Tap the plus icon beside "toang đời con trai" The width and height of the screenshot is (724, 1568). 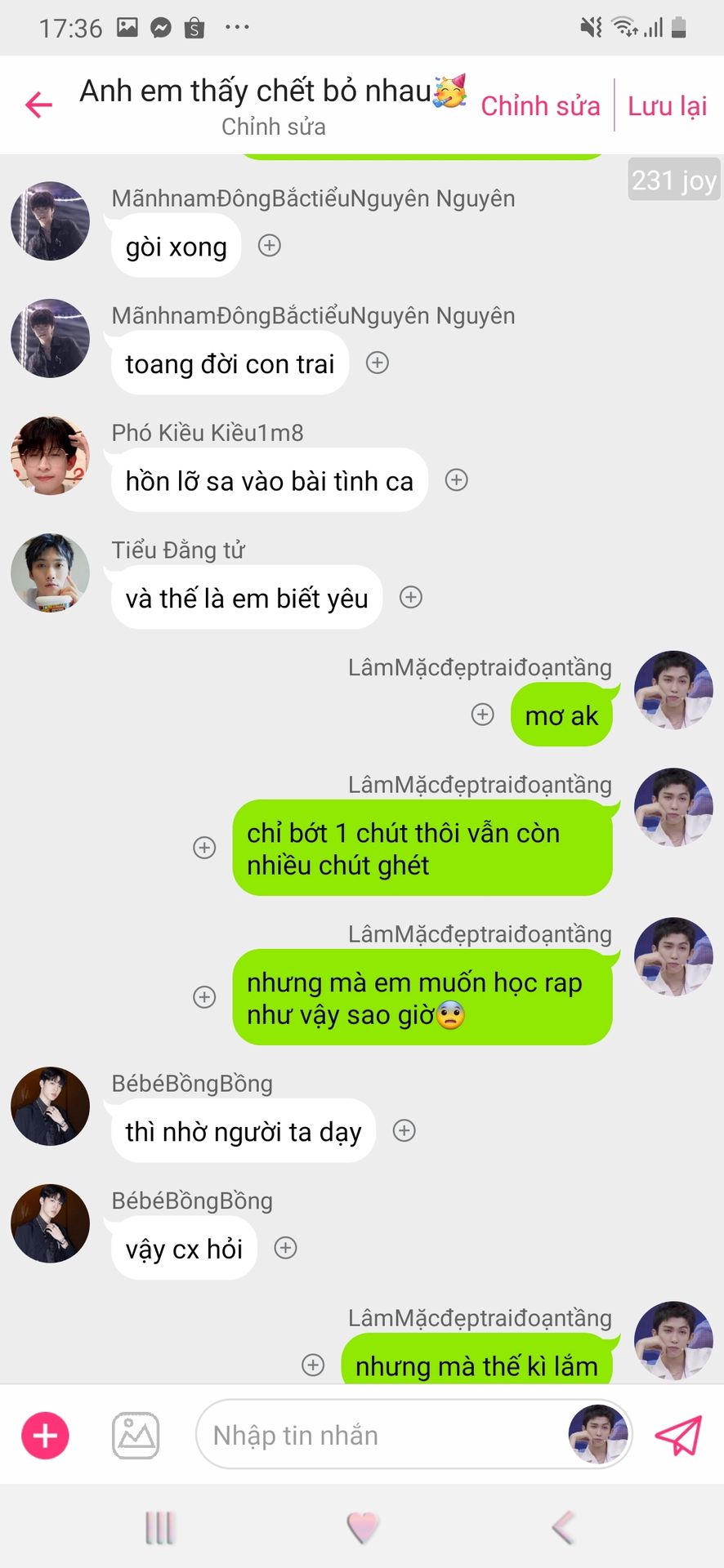point(377,363)
